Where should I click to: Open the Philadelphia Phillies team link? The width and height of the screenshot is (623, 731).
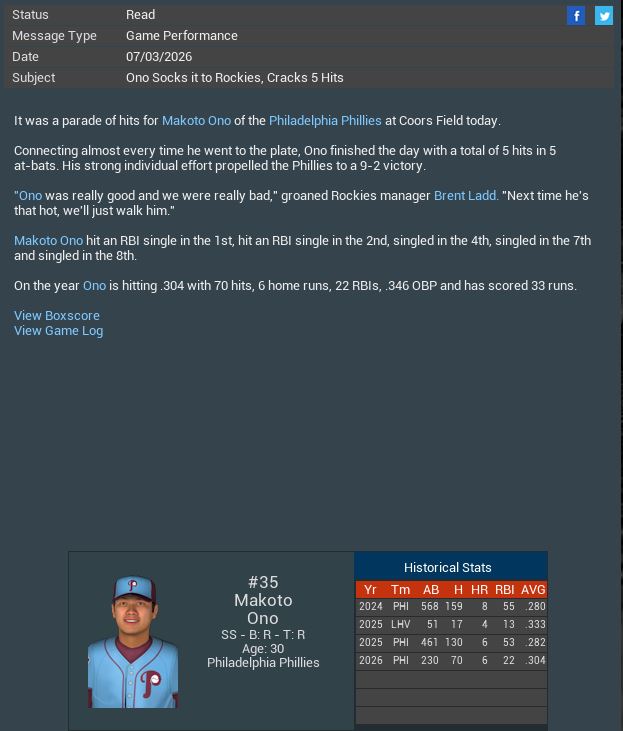pyautogui.click(x=325, y=121)
